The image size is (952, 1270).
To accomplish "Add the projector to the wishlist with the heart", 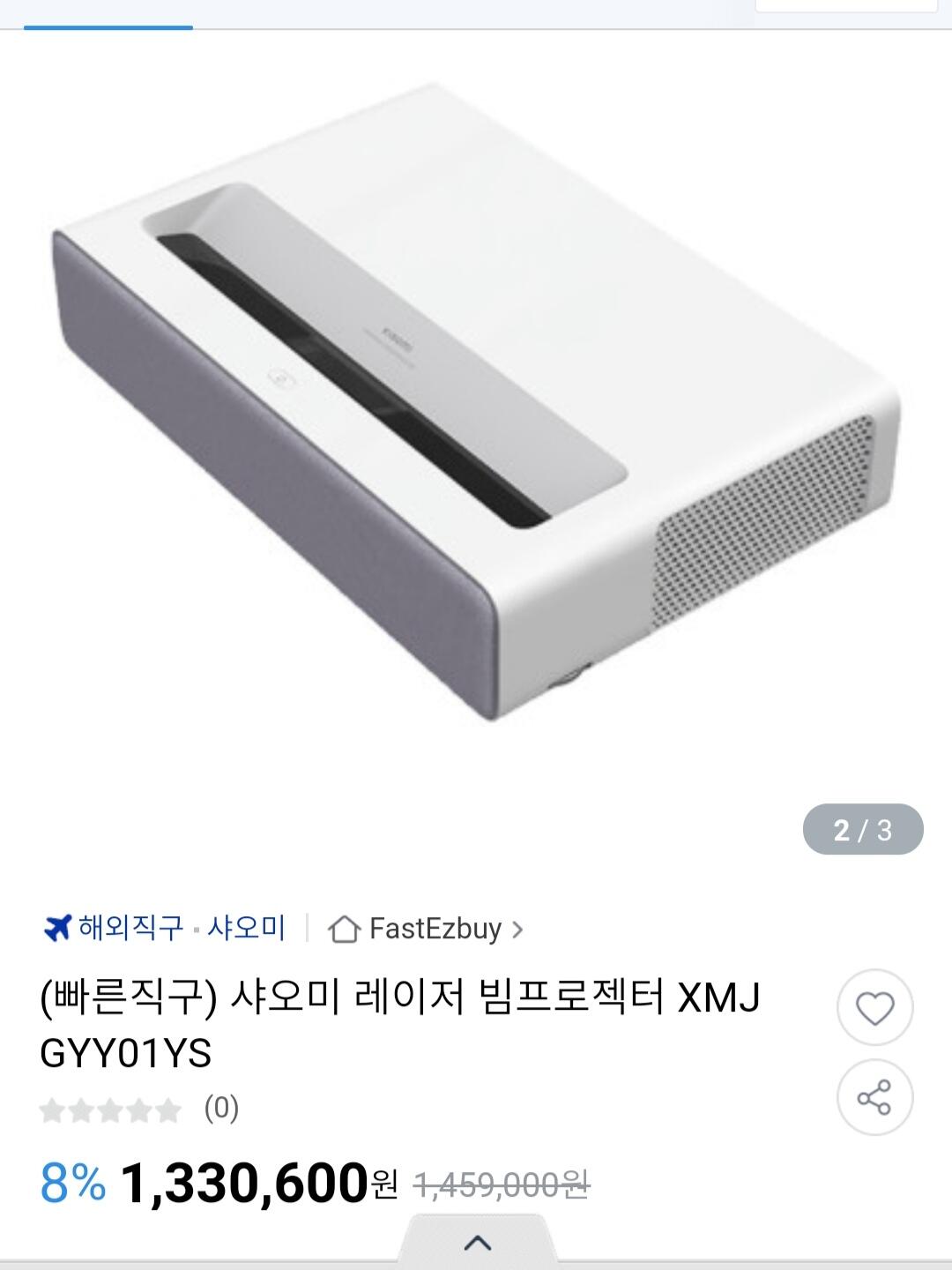I will pyautogui.click(x=874, y=1008).
